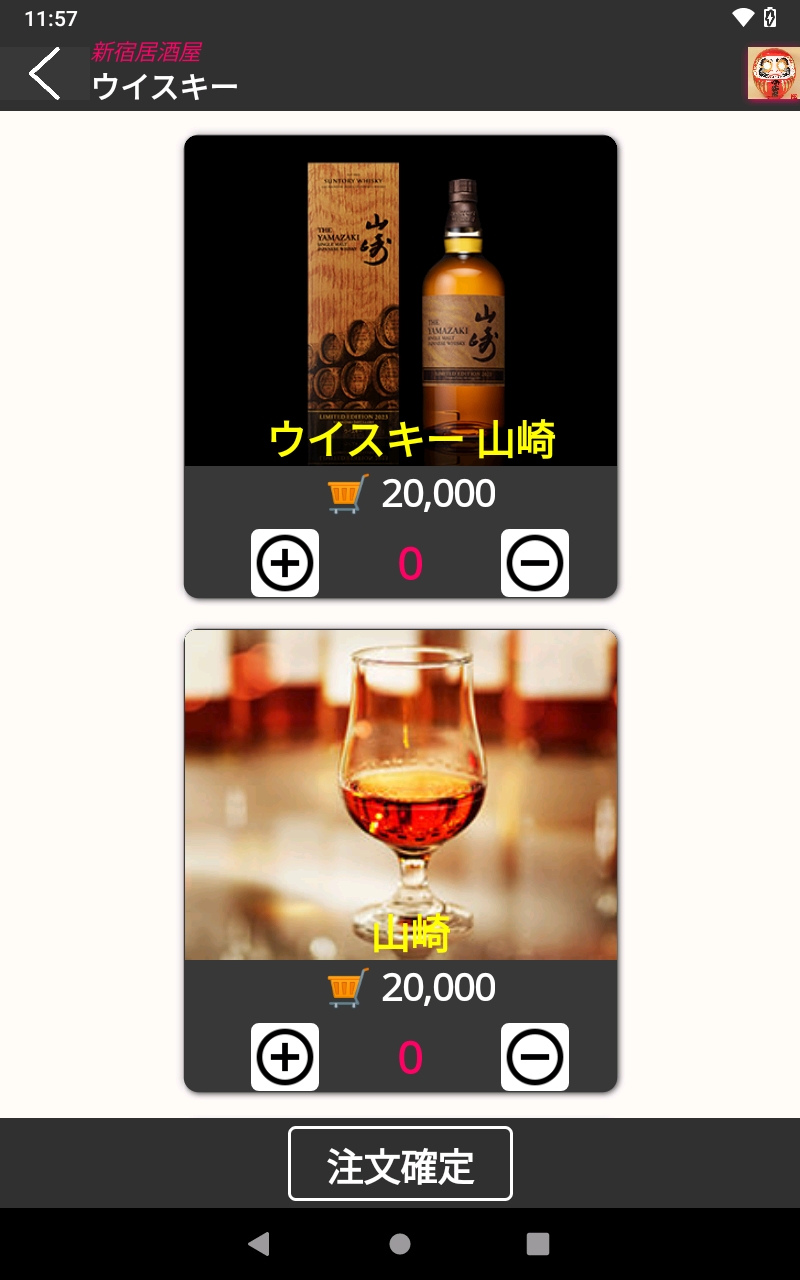Go back using the header arrow

point(45,73)
